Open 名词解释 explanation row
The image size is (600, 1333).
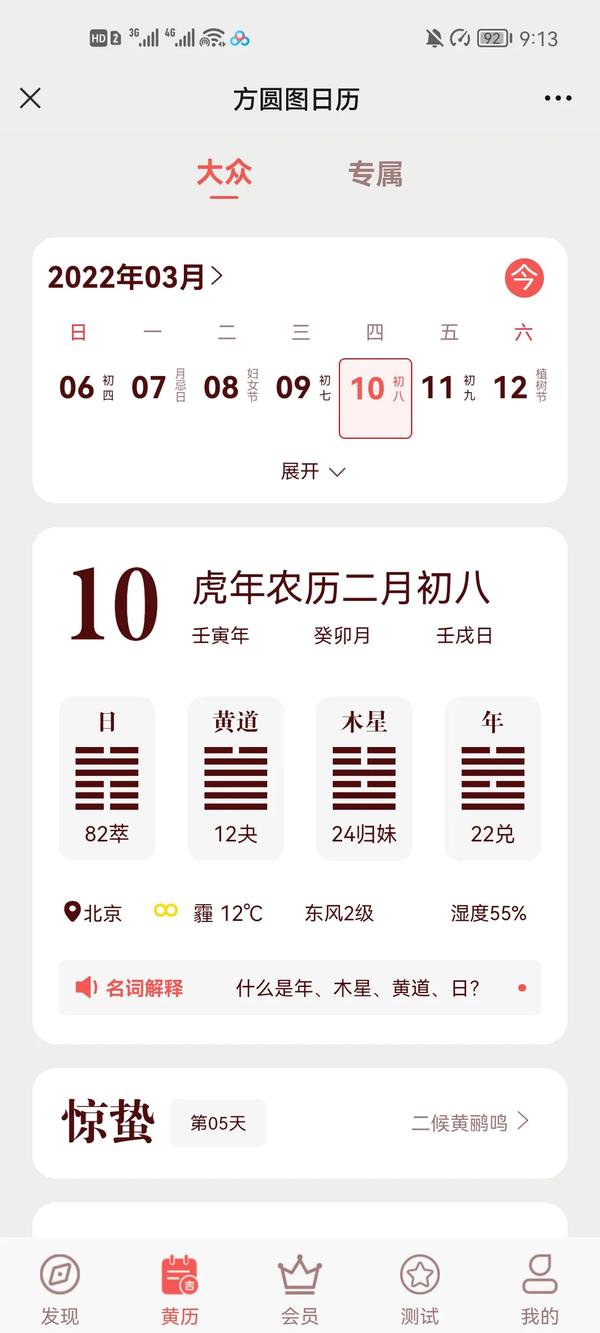coord(300,988)
